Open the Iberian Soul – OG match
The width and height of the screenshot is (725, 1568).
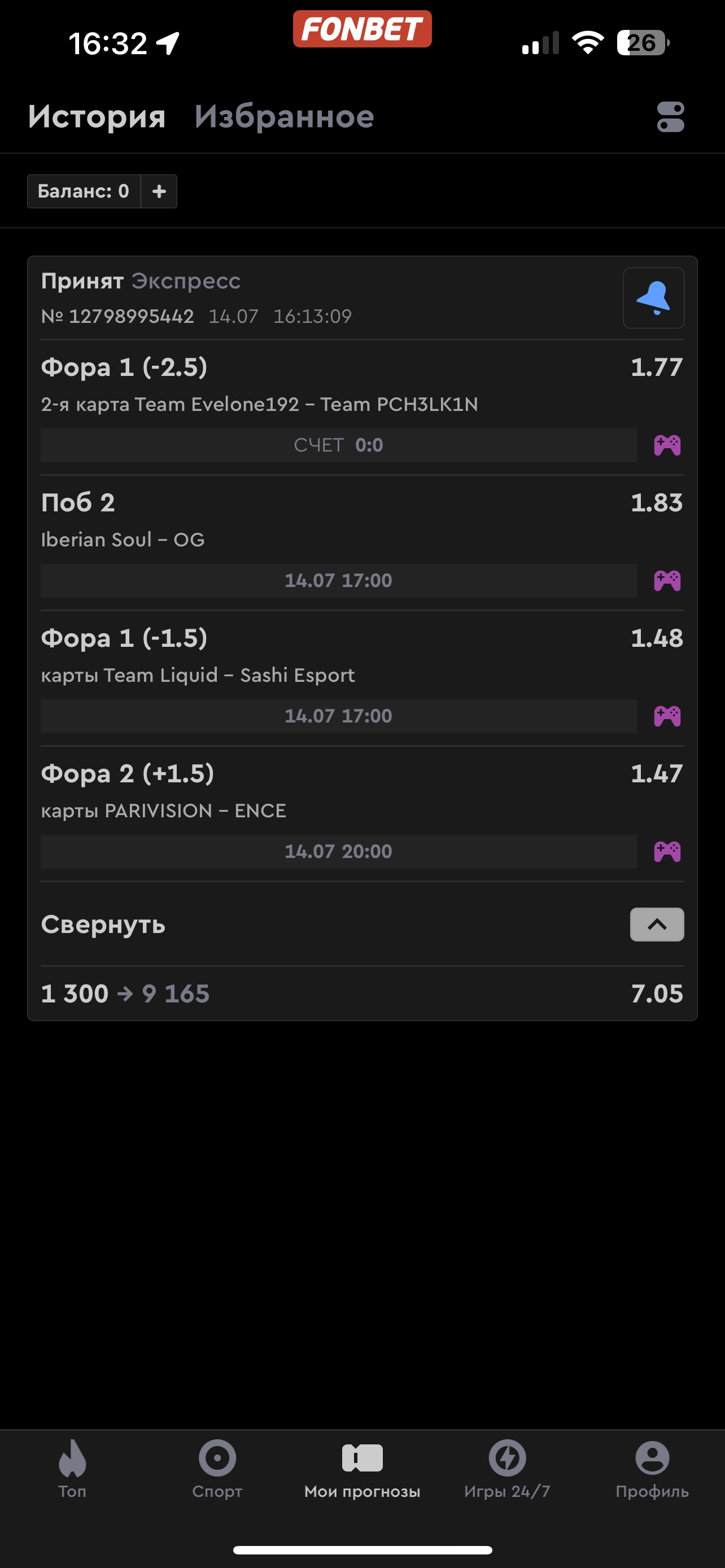123,539
